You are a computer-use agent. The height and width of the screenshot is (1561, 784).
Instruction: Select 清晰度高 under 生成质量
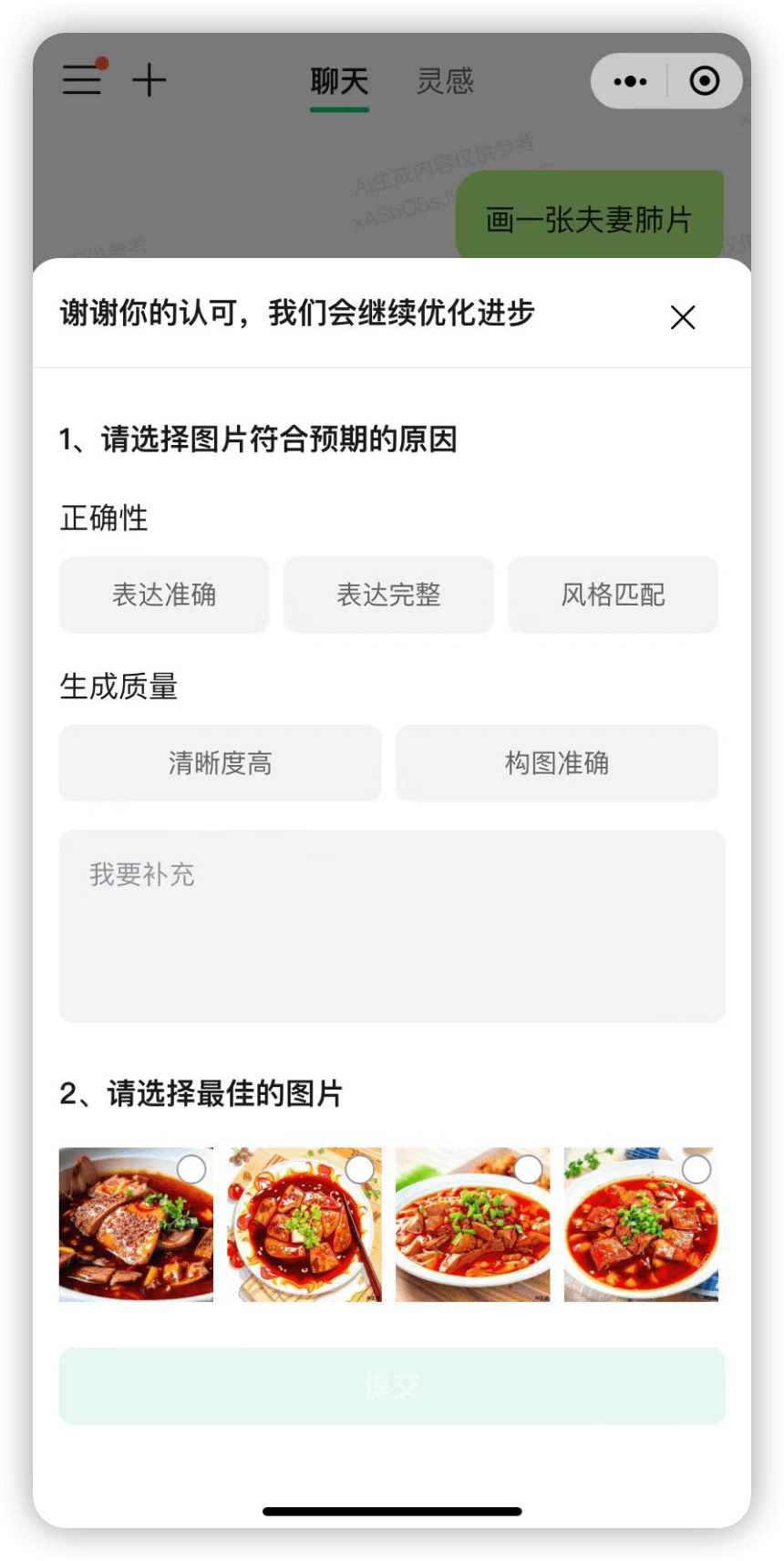220,763
